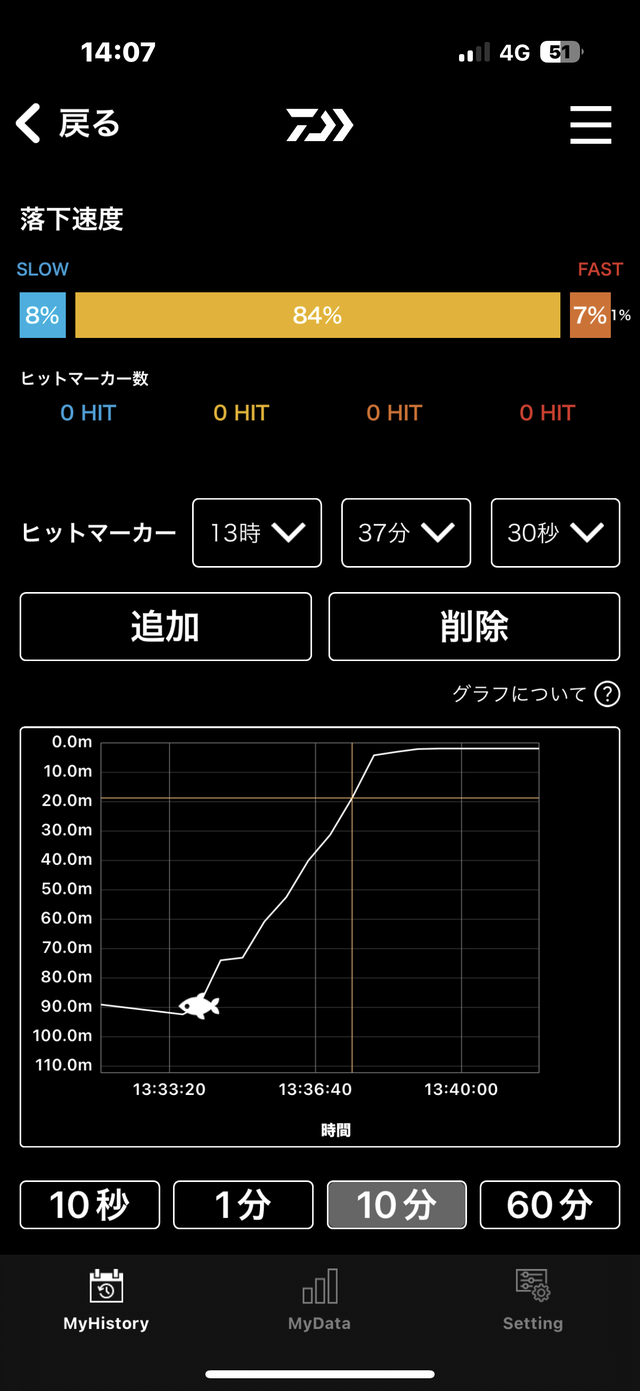
Task: Tap the fish marker on the graph
Action: [x=199, y=1005]
